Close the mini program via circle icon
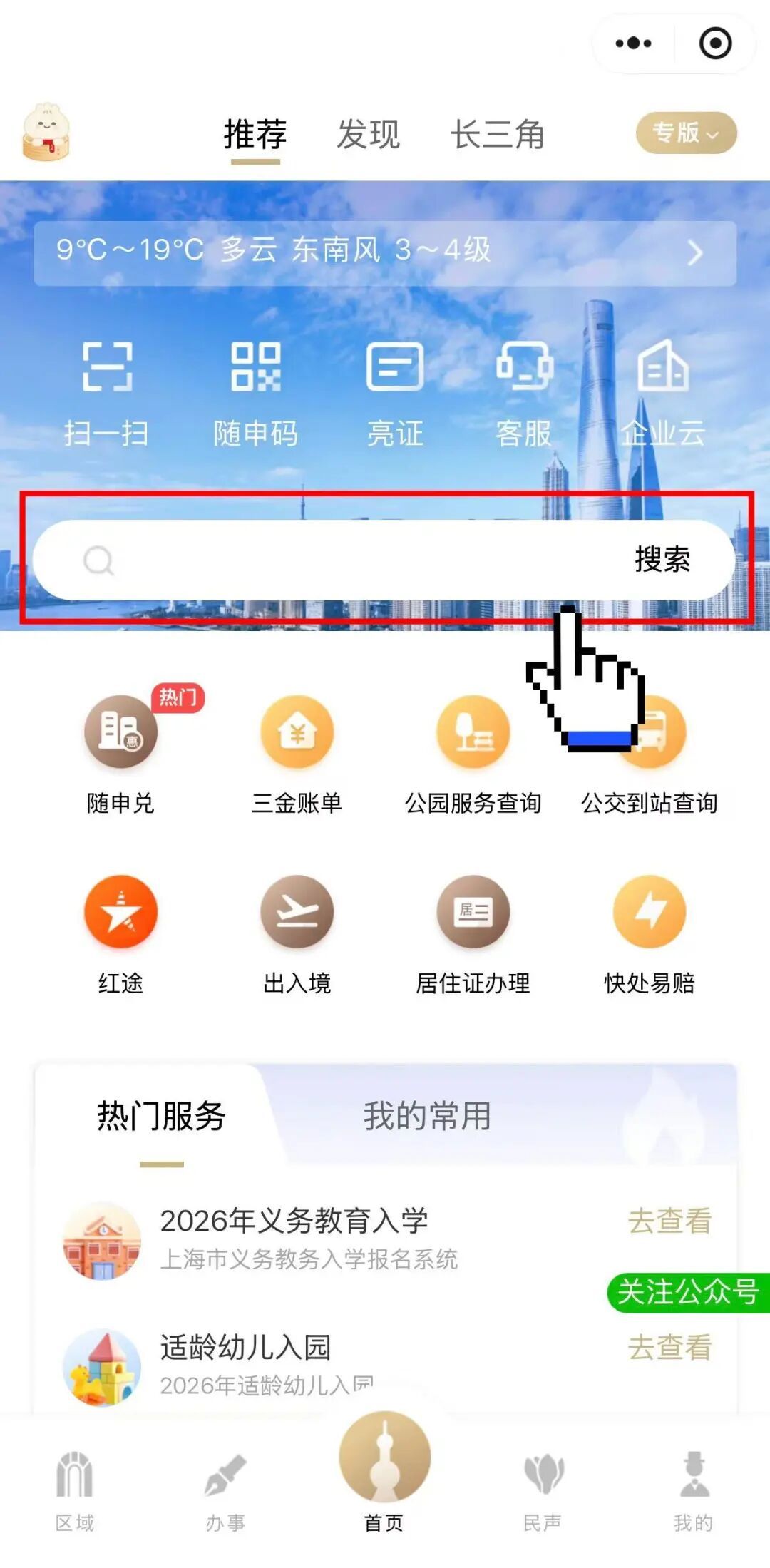 pos(715,43)
